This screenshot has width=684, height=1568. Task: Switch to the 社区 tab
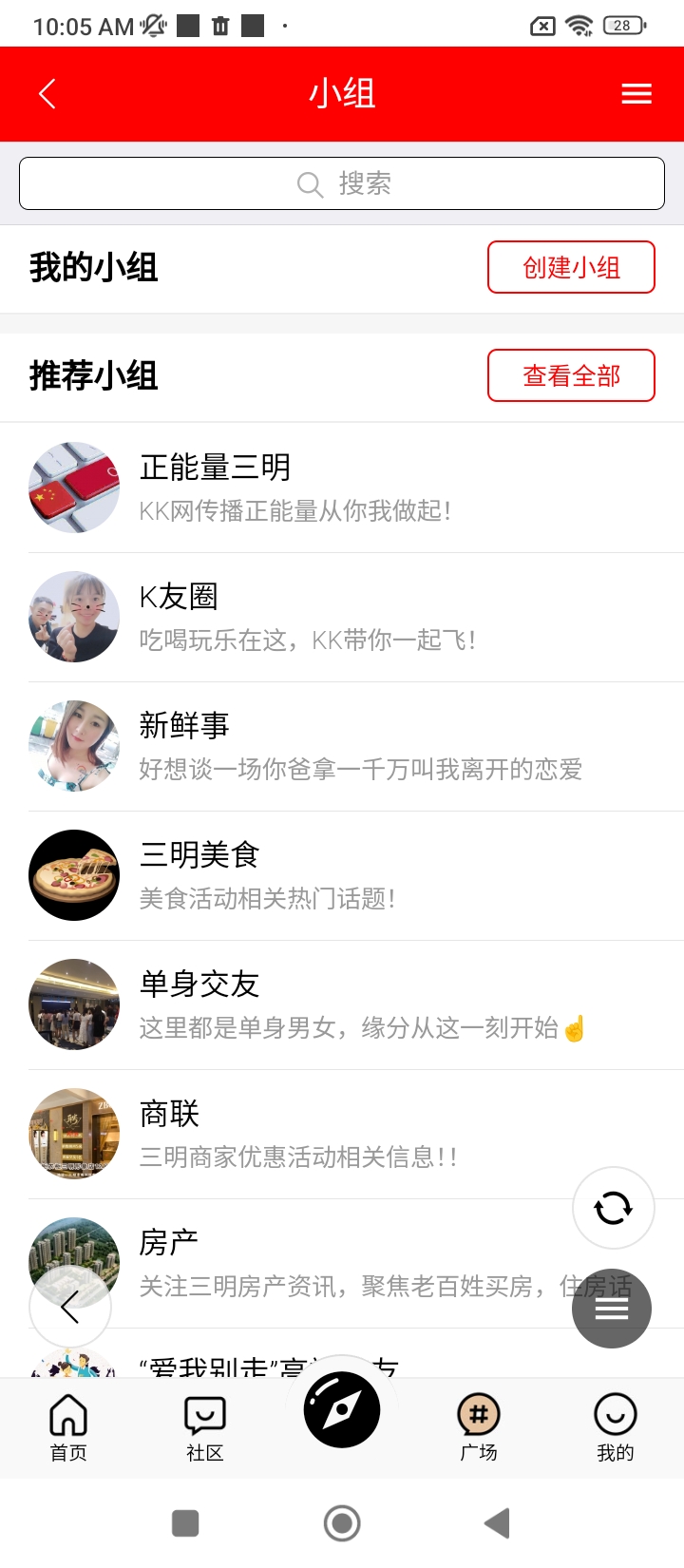205,1427
